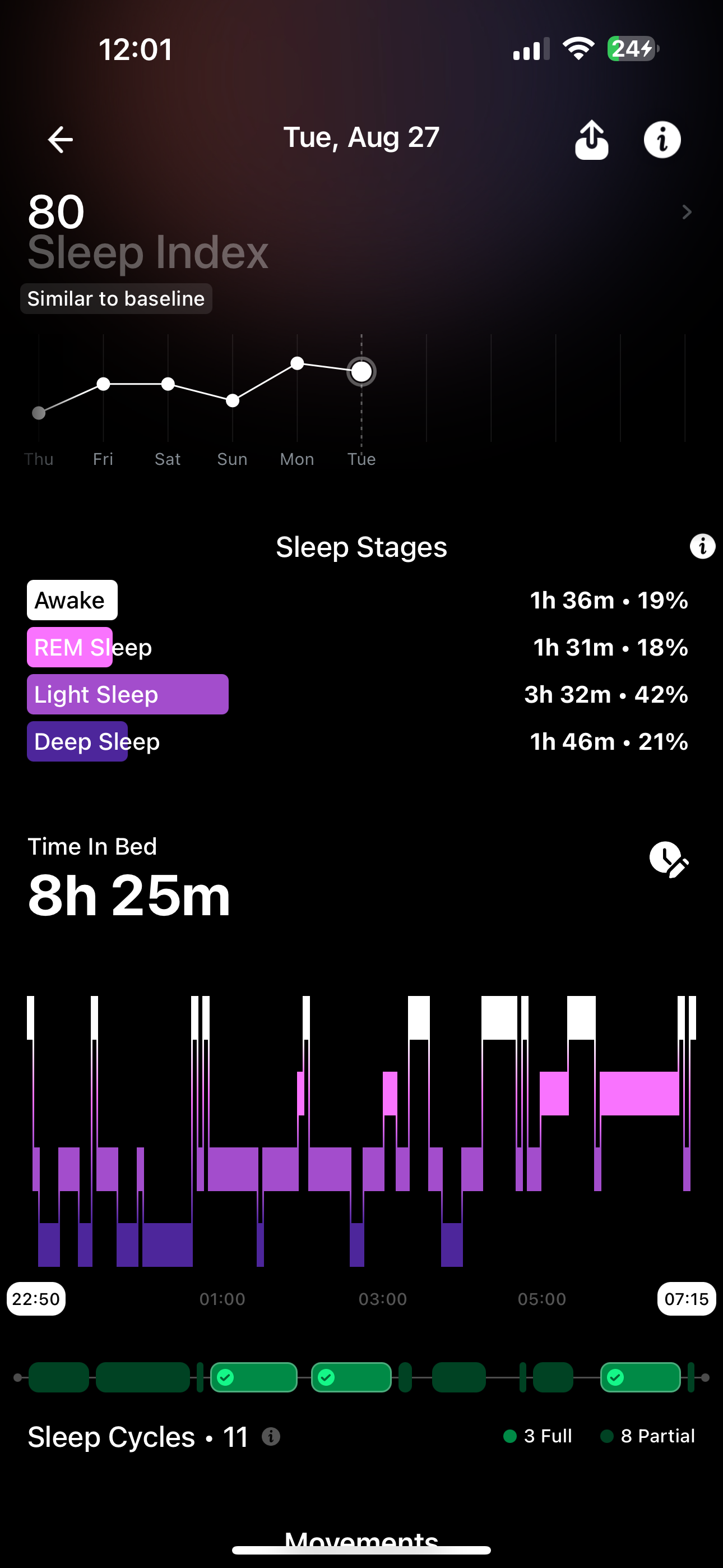Toggle the second checked sleep cycle segment
The width and height of the screenshot is (723, 1568).
tap(352, 1377)
